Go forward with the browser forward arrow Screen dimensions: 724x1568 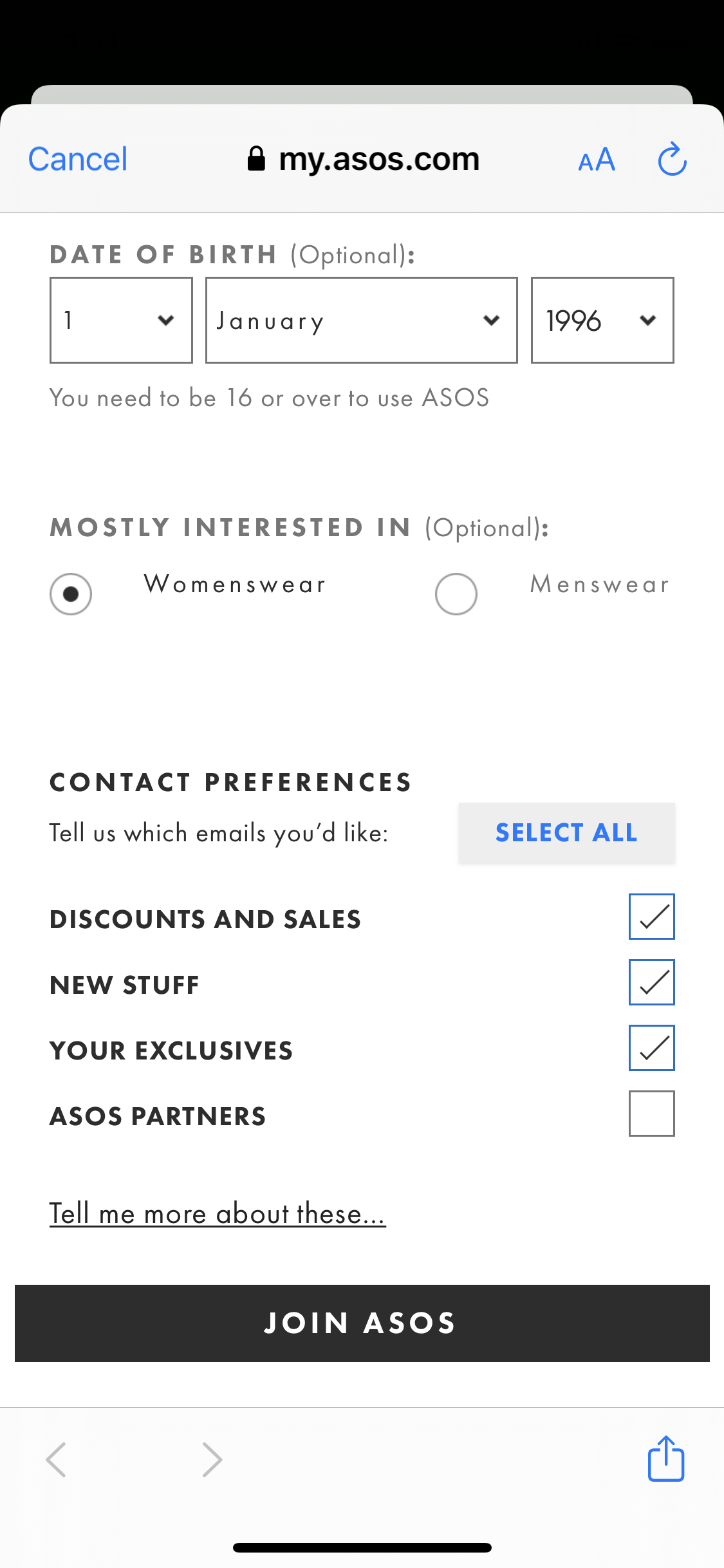point(212,1459)
